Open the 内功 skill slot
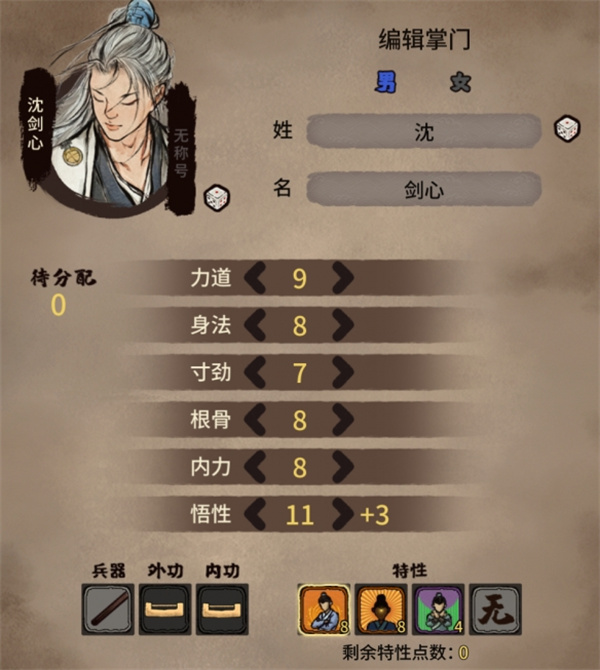 [x=220, y=610]
